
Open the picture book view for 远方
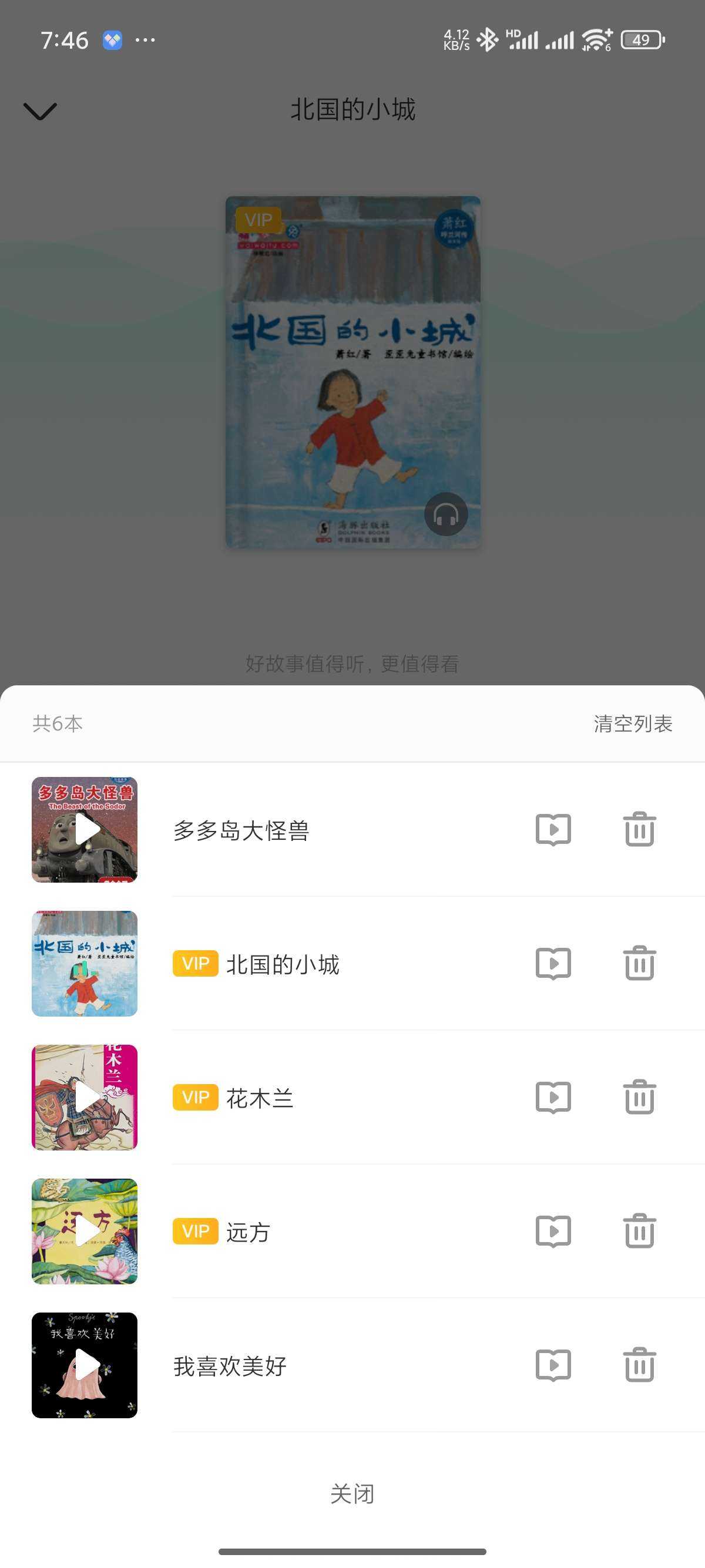[553, 1231]
